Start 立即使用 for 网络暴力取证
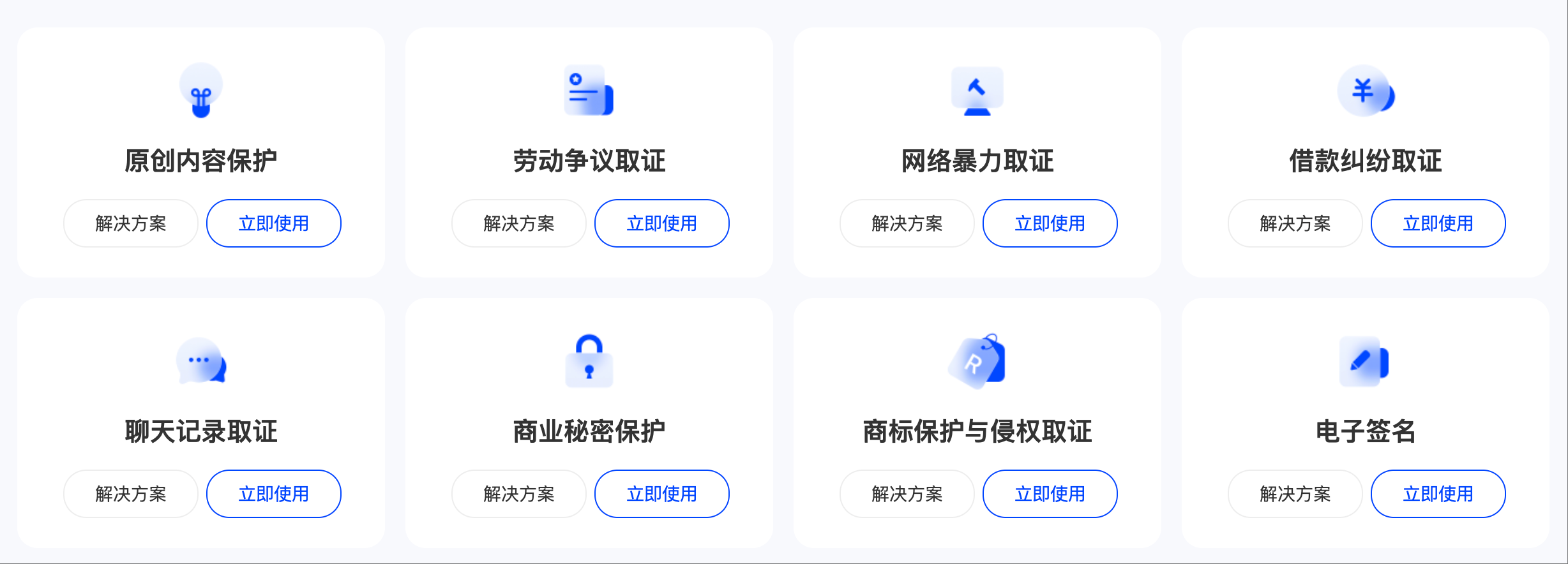Screen dimensions: 1568x564 [x=1050, y=223]
